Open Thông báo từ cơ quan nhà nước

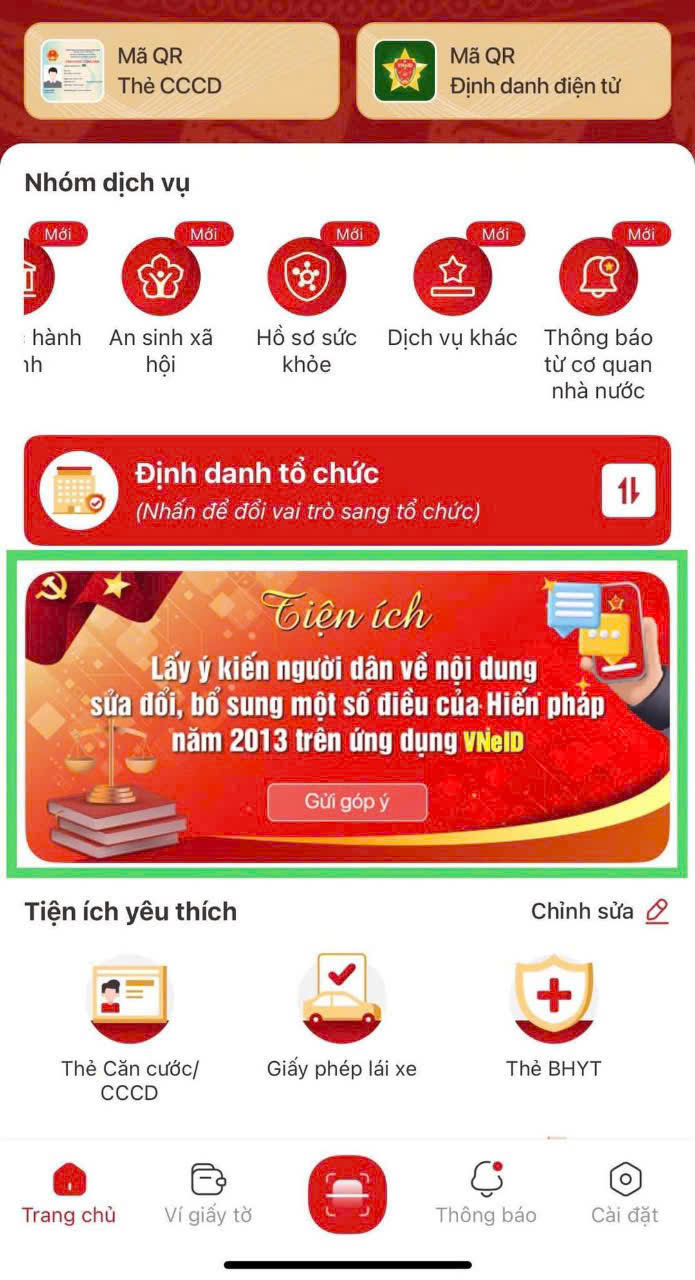[x=598, y=315]
